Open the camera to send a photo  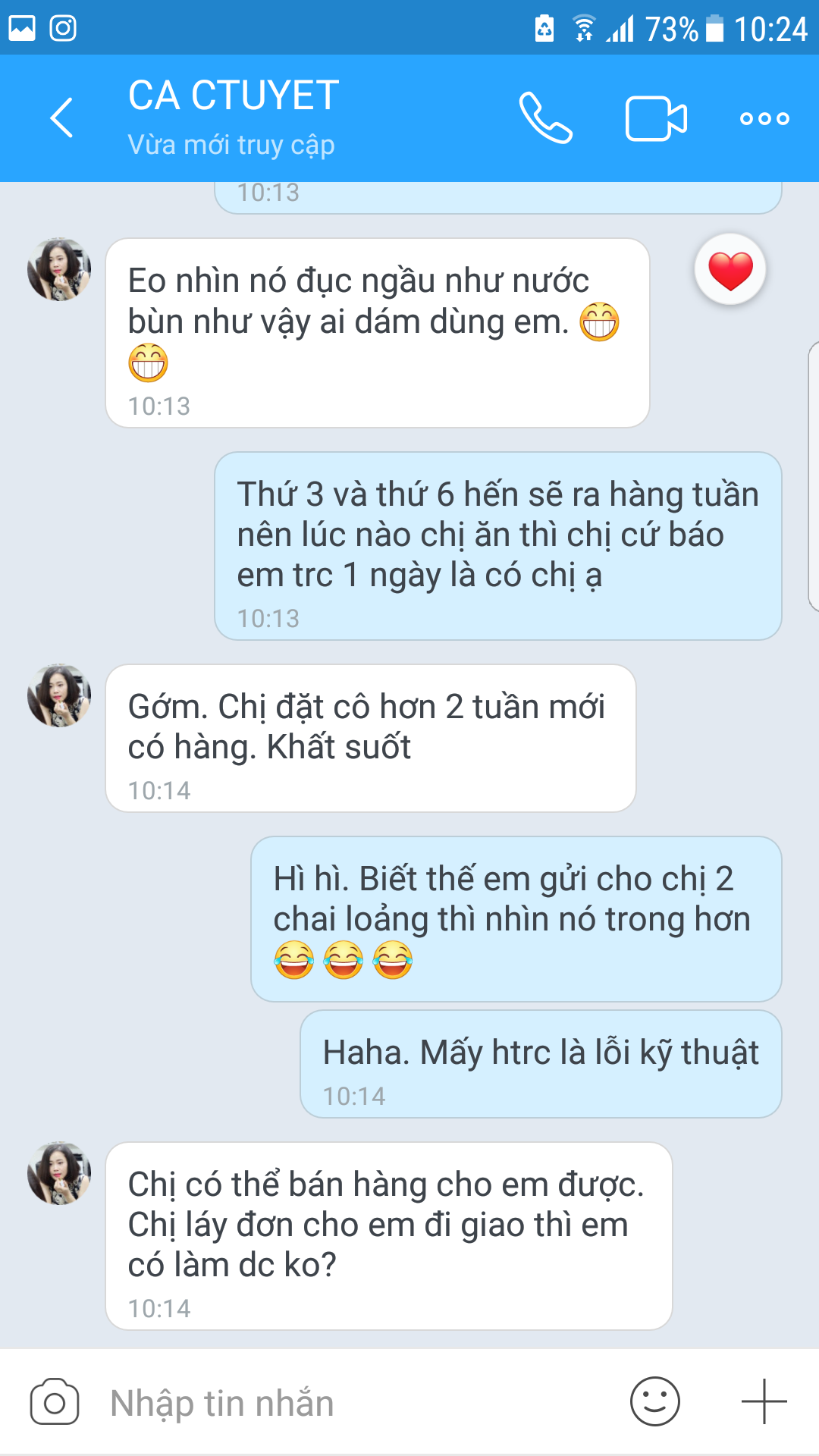click(x=55, y=1402)
